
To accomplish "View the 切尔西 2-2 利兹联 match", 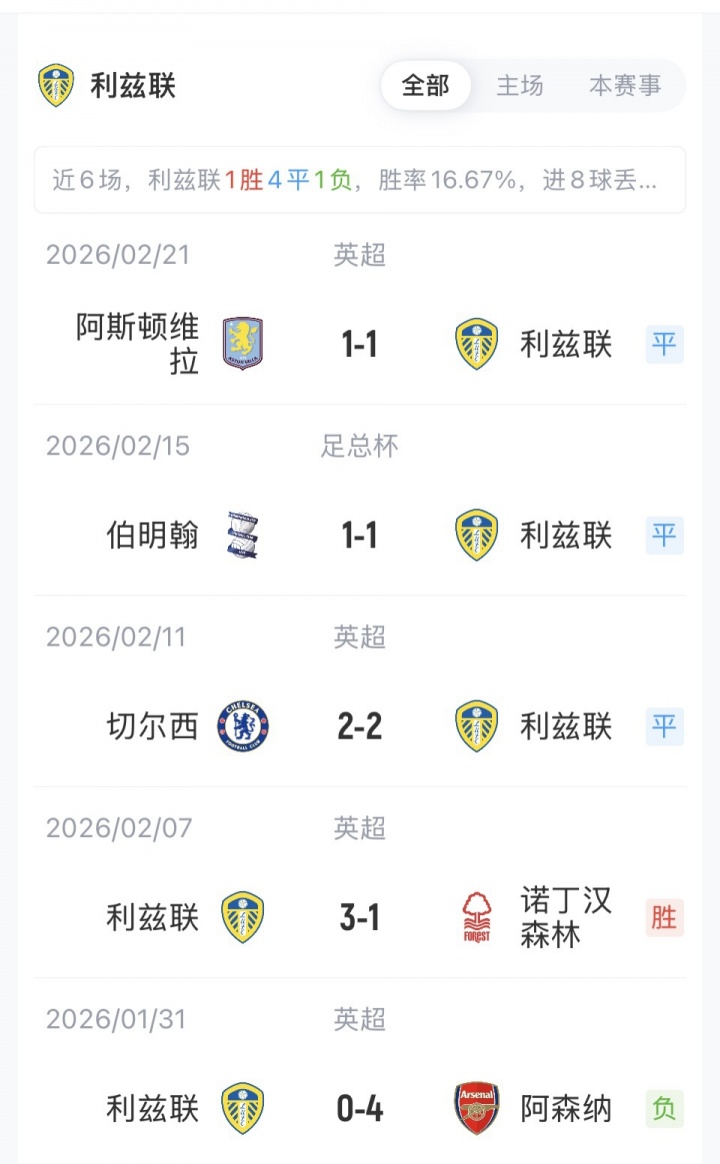I will (x=359, y=727).
